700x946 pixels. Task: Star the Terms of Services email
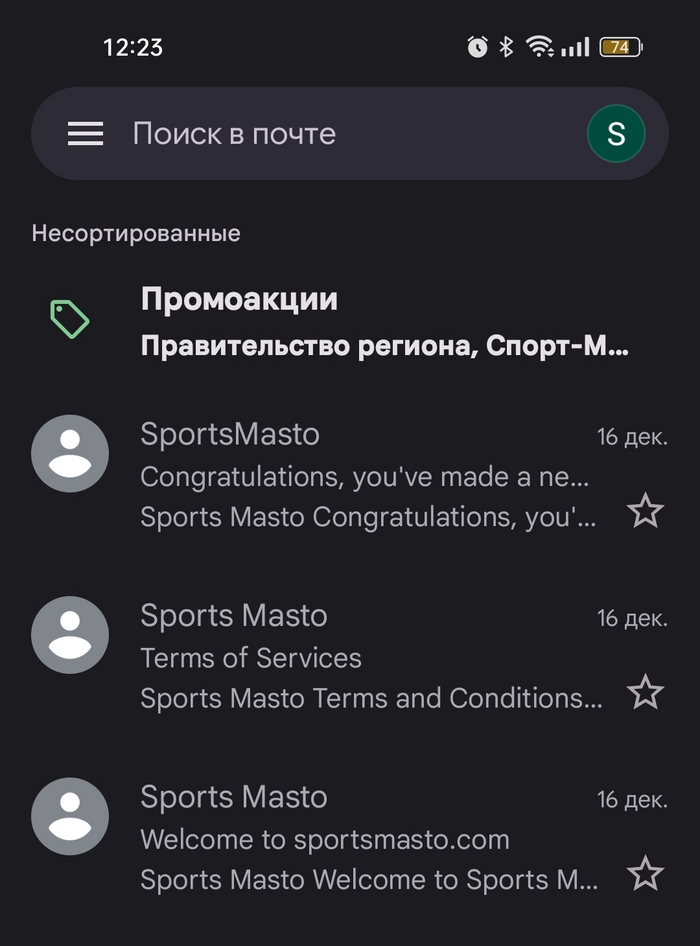click(x=645, y=692)
